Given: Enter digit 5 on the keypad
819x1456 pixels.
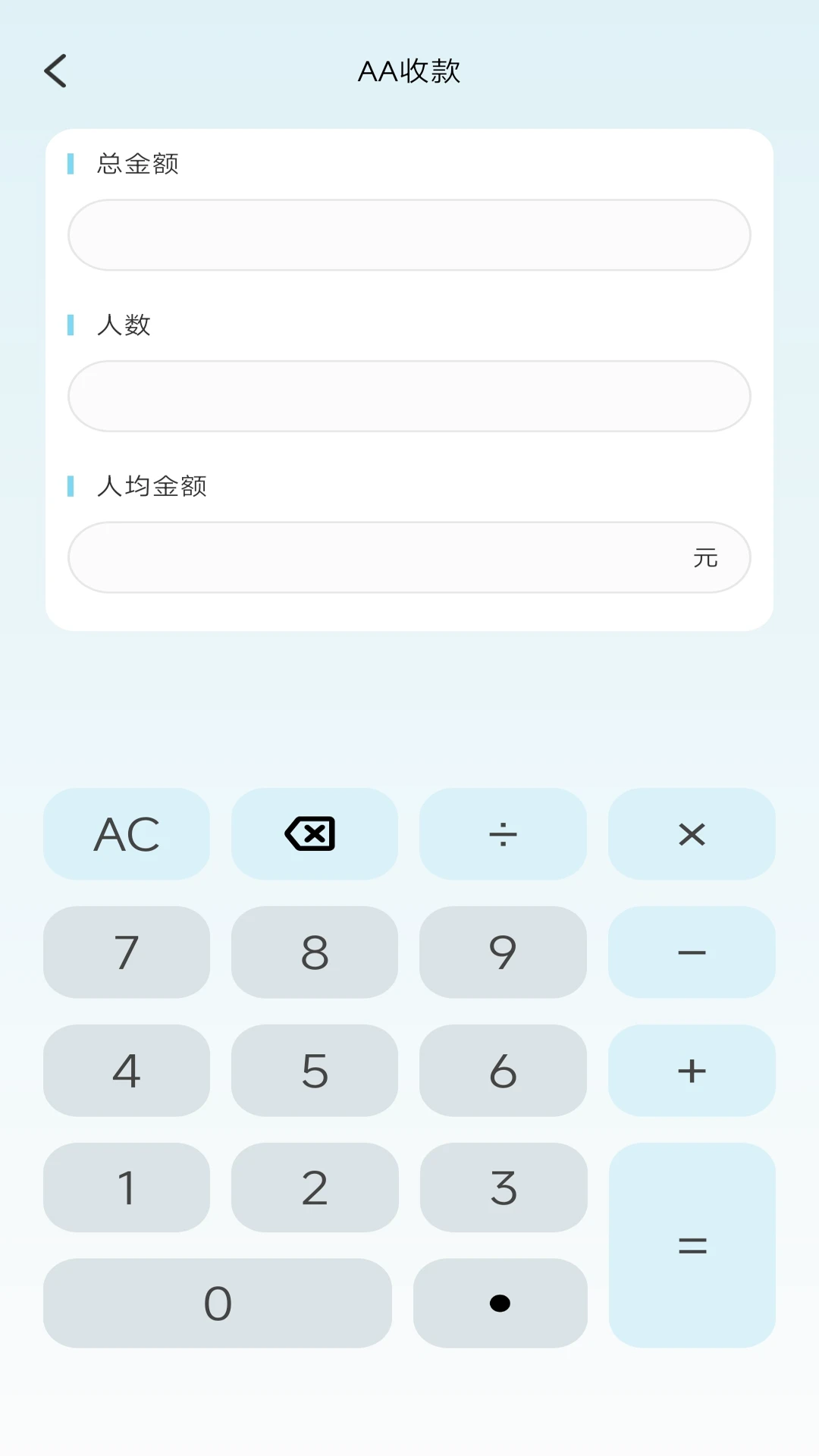Looking at the screenshot, I should pos(314,1071).
